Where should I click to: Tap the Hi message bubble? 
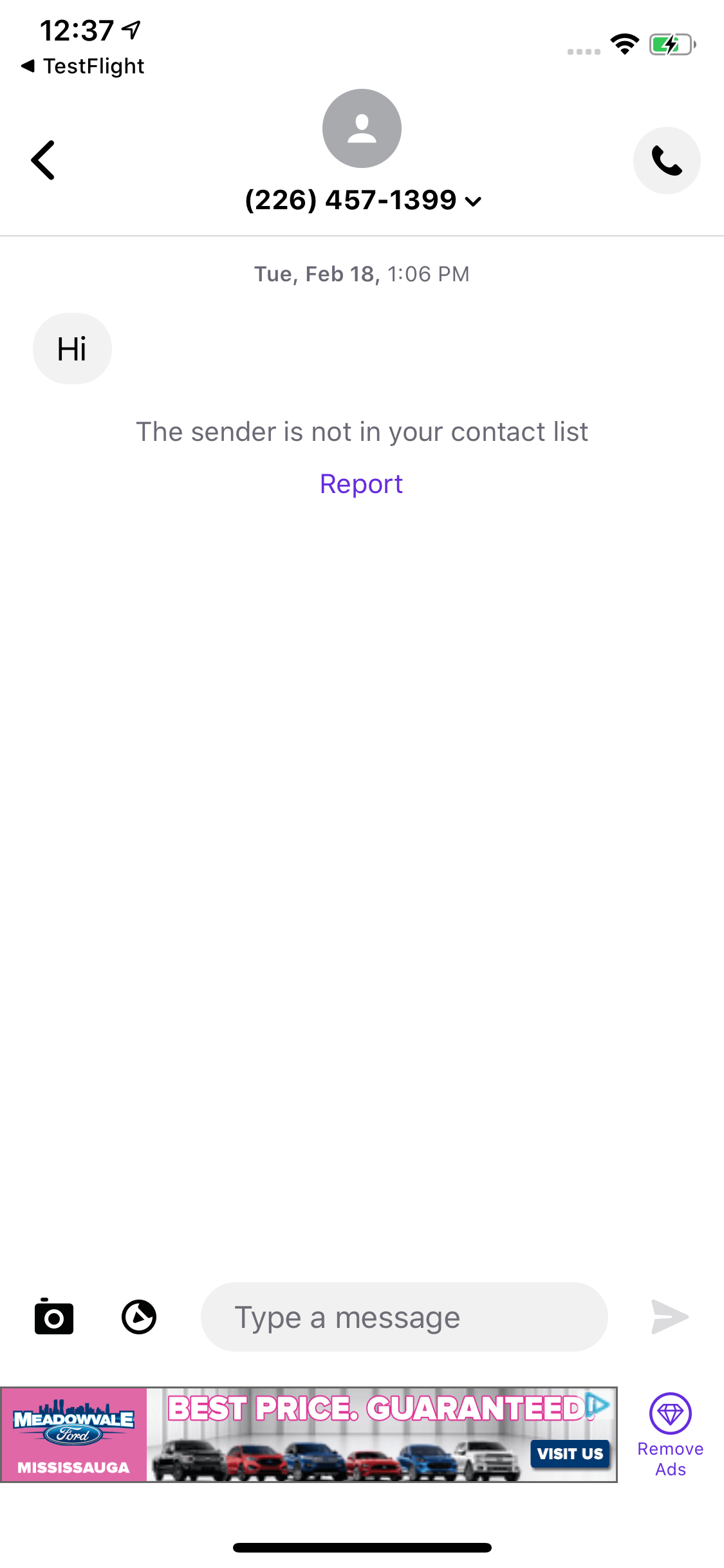(x=72, y=348)
